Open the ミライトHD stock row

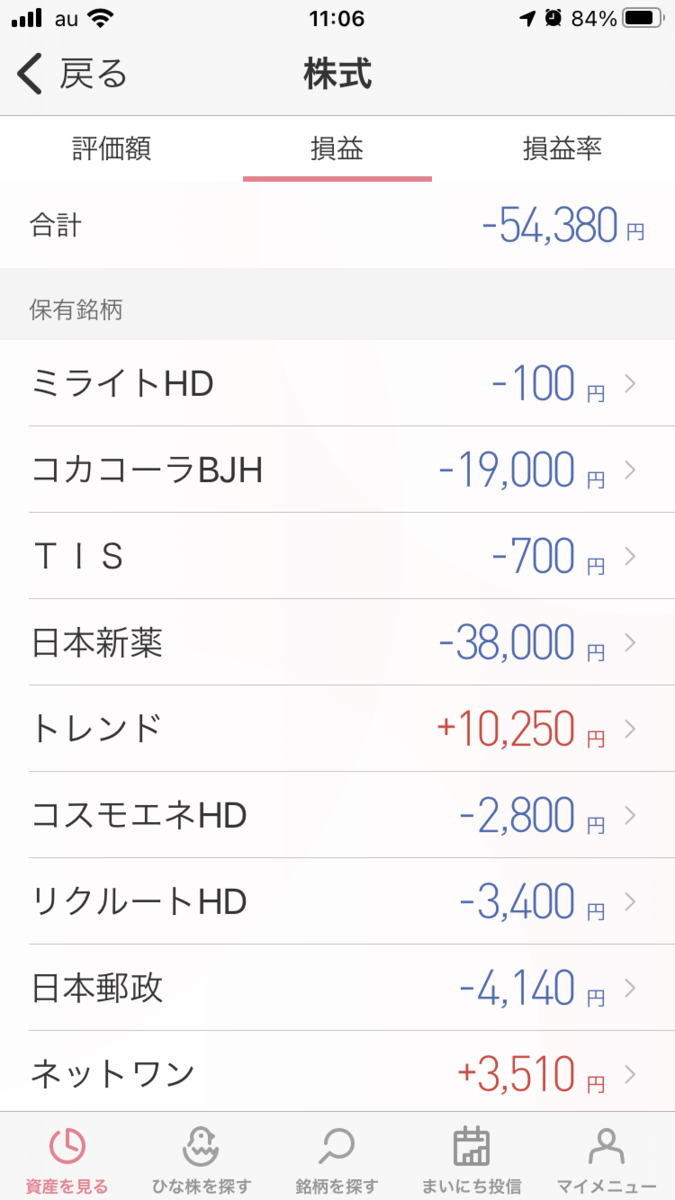[337, 383]
